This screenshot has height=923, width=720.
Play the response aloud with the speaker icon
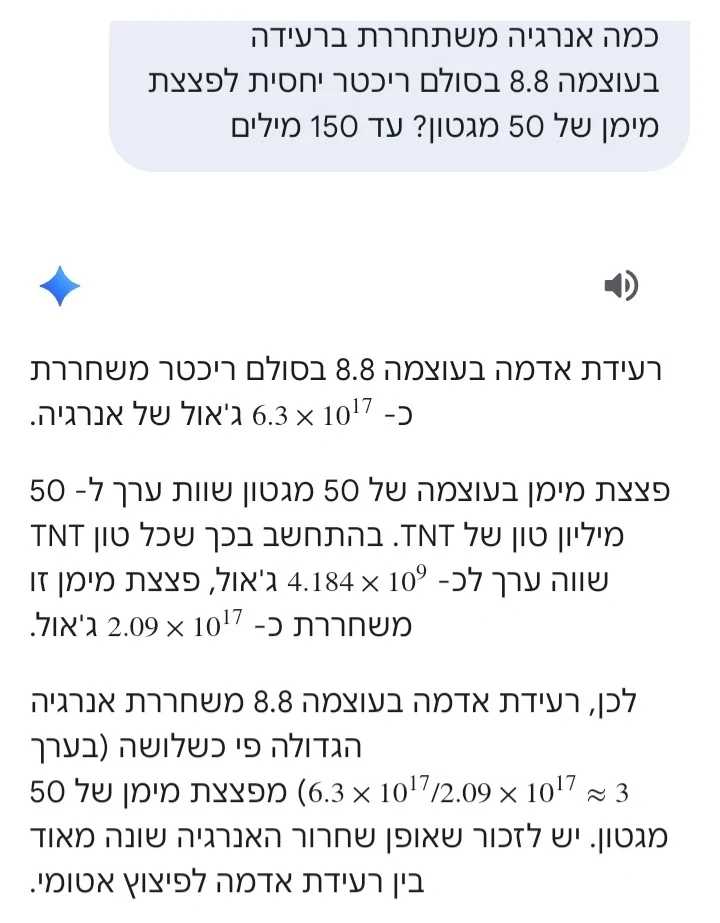(x=621, y=288)
